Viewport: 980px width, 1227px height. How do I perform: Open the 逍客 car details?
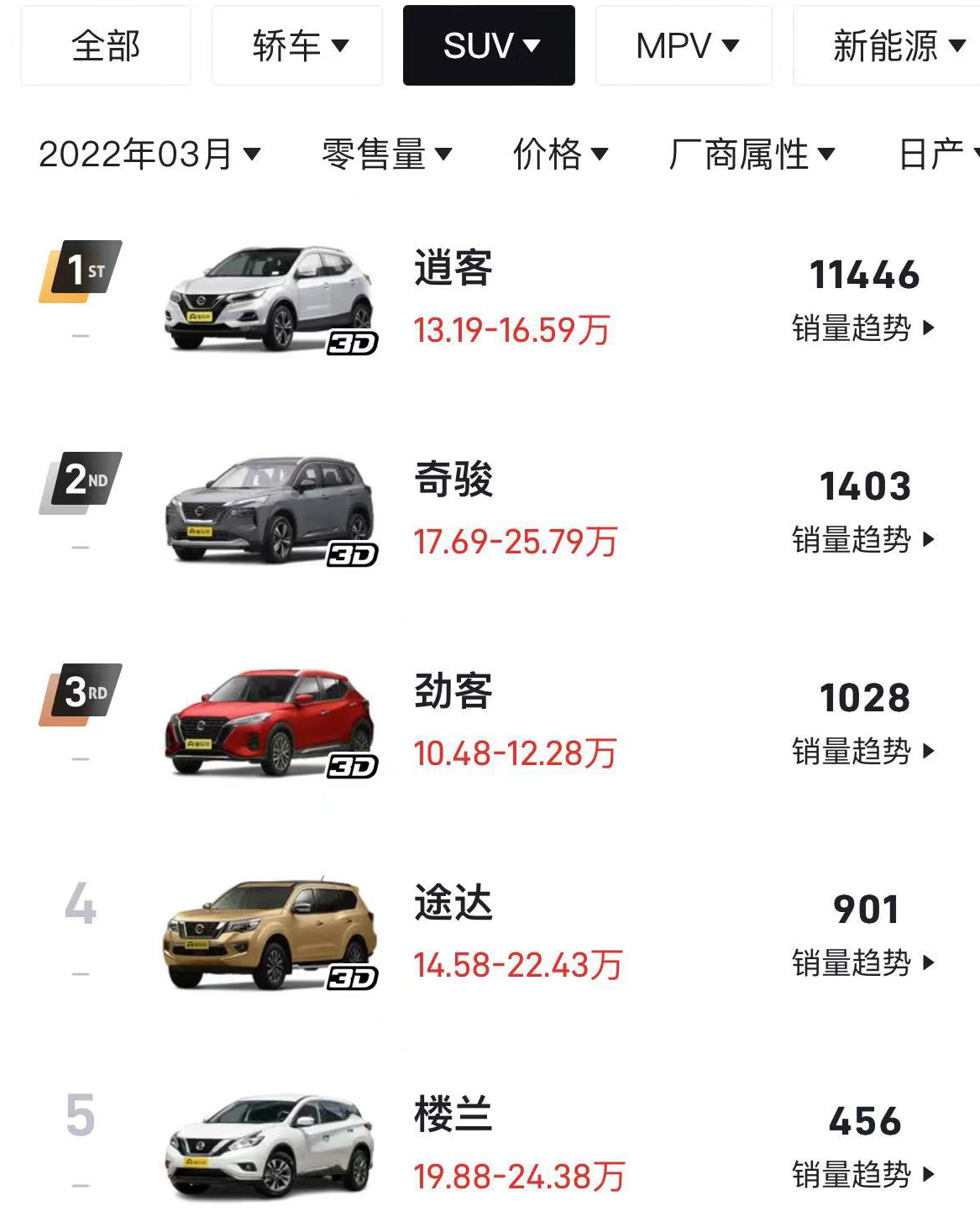point(453,269)
